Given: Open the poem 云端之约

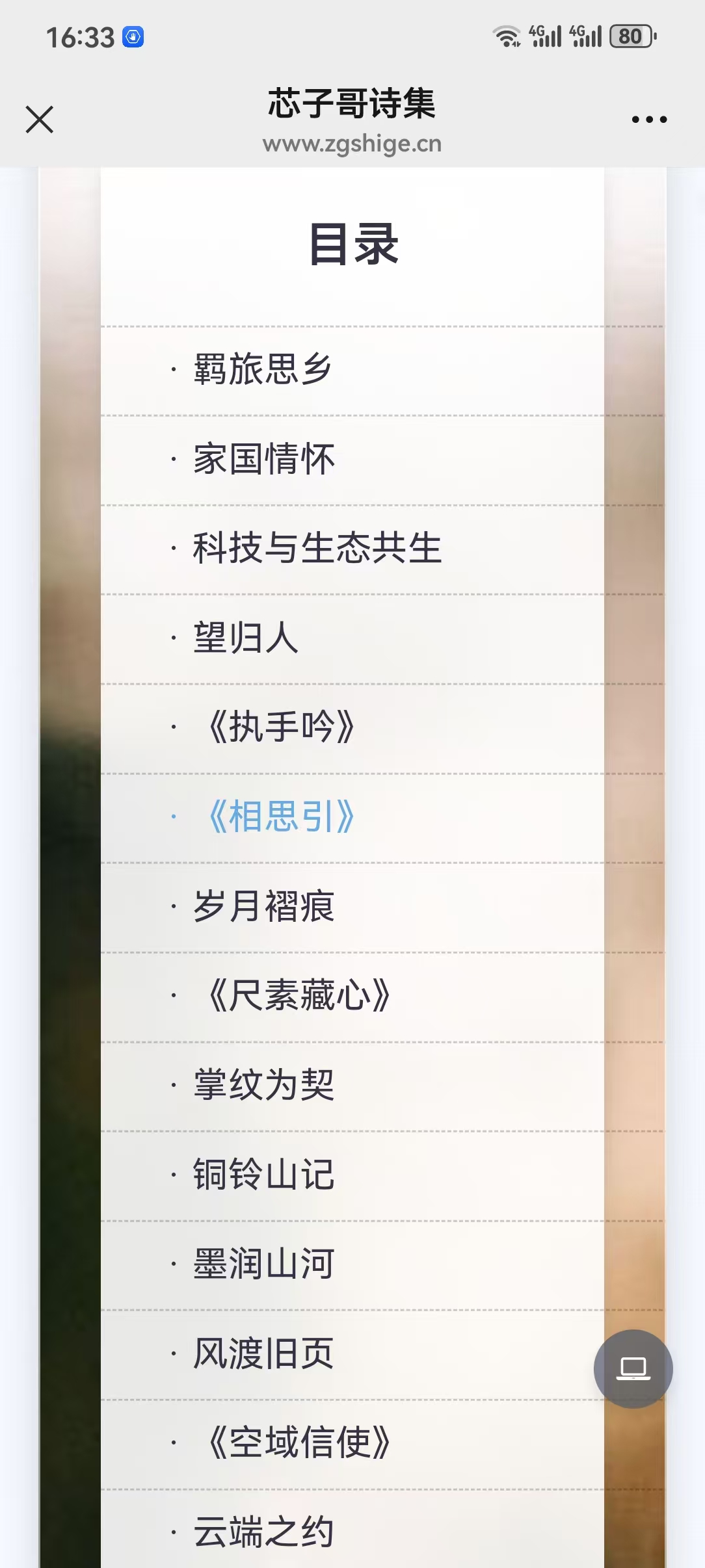Looking at the screenshot, I should 263,1532.
